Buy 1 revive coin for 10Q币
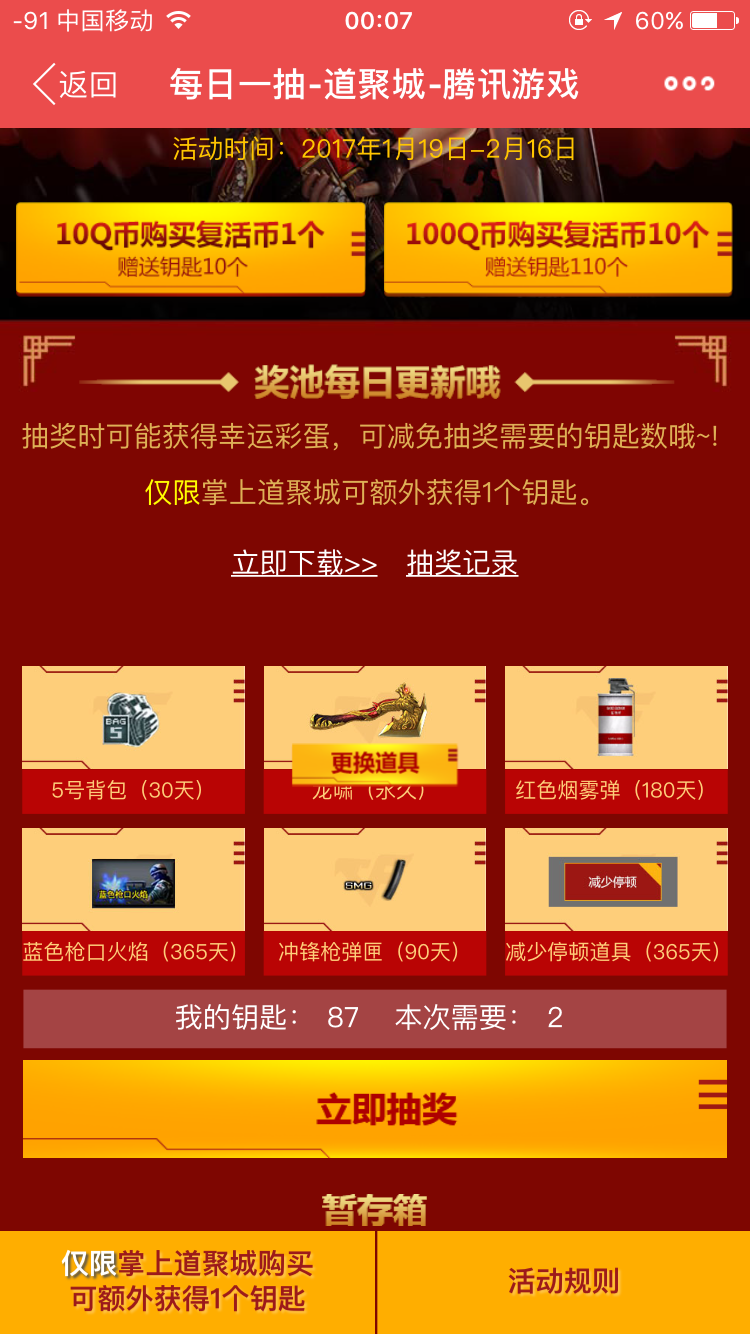The height and width of the screenshot is (1334, 750). click(190, 249)
